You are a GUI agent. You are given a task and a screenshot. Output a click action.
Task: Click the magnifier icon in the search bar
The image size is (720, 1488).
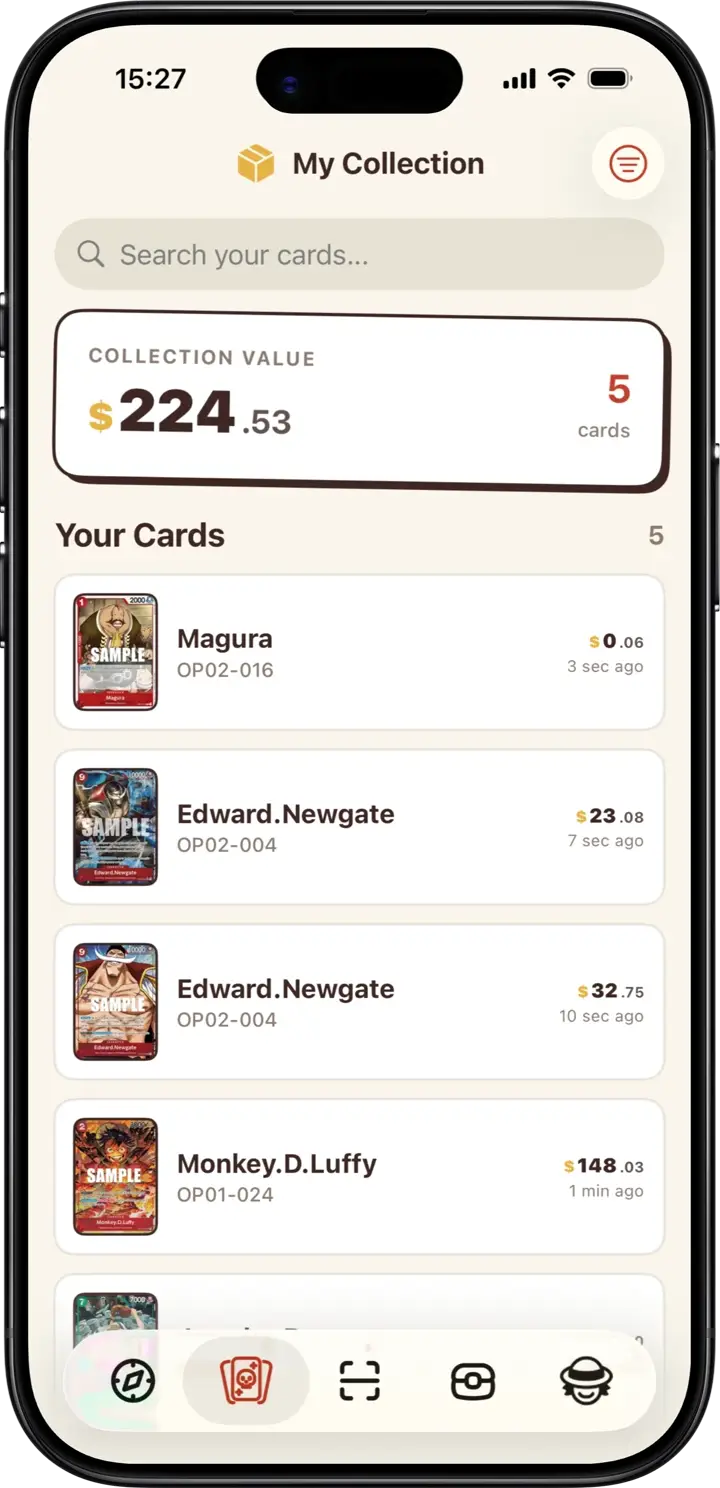[x=90, y=254]
